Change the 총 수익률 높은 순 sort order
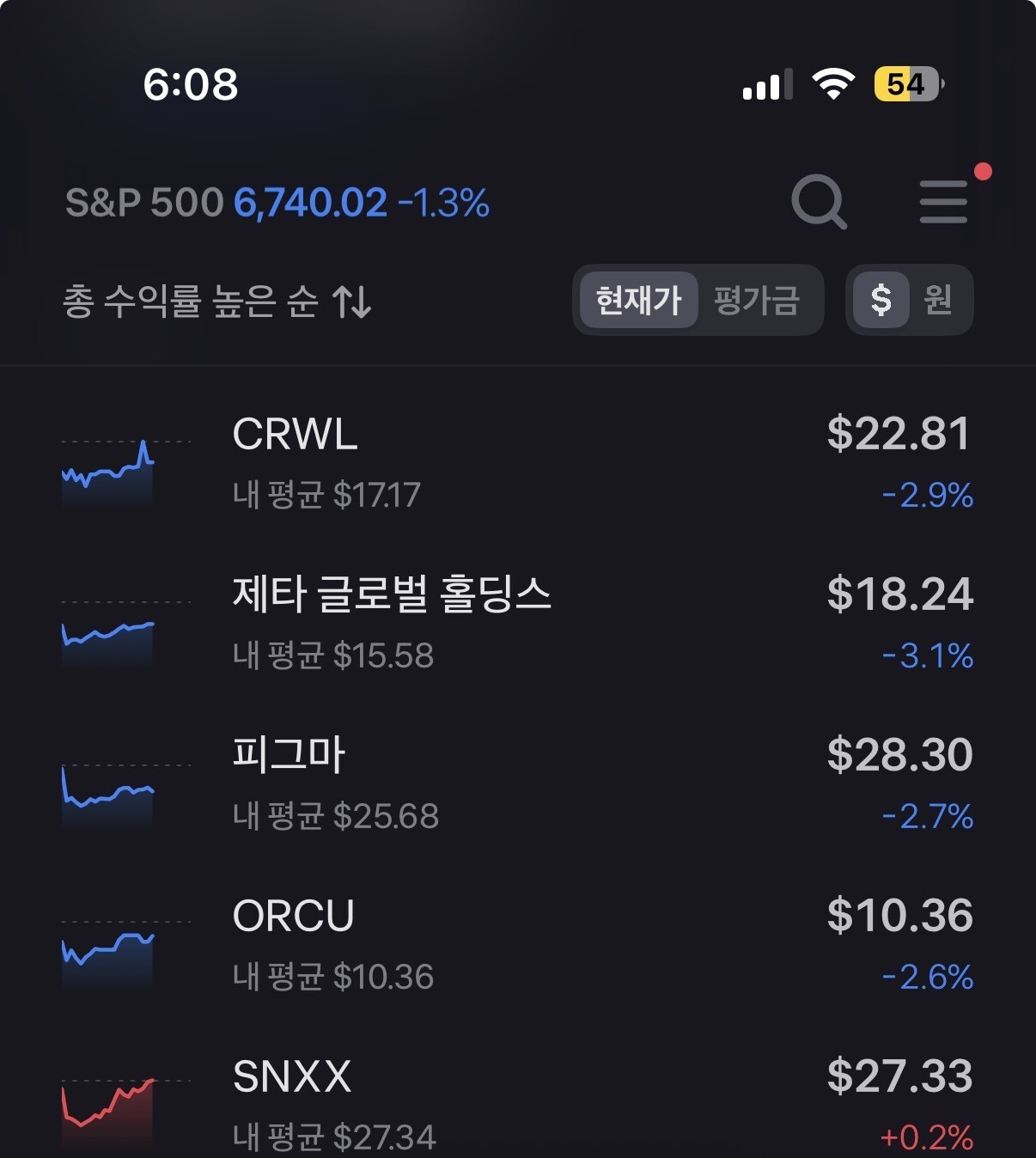 [216, 302]
